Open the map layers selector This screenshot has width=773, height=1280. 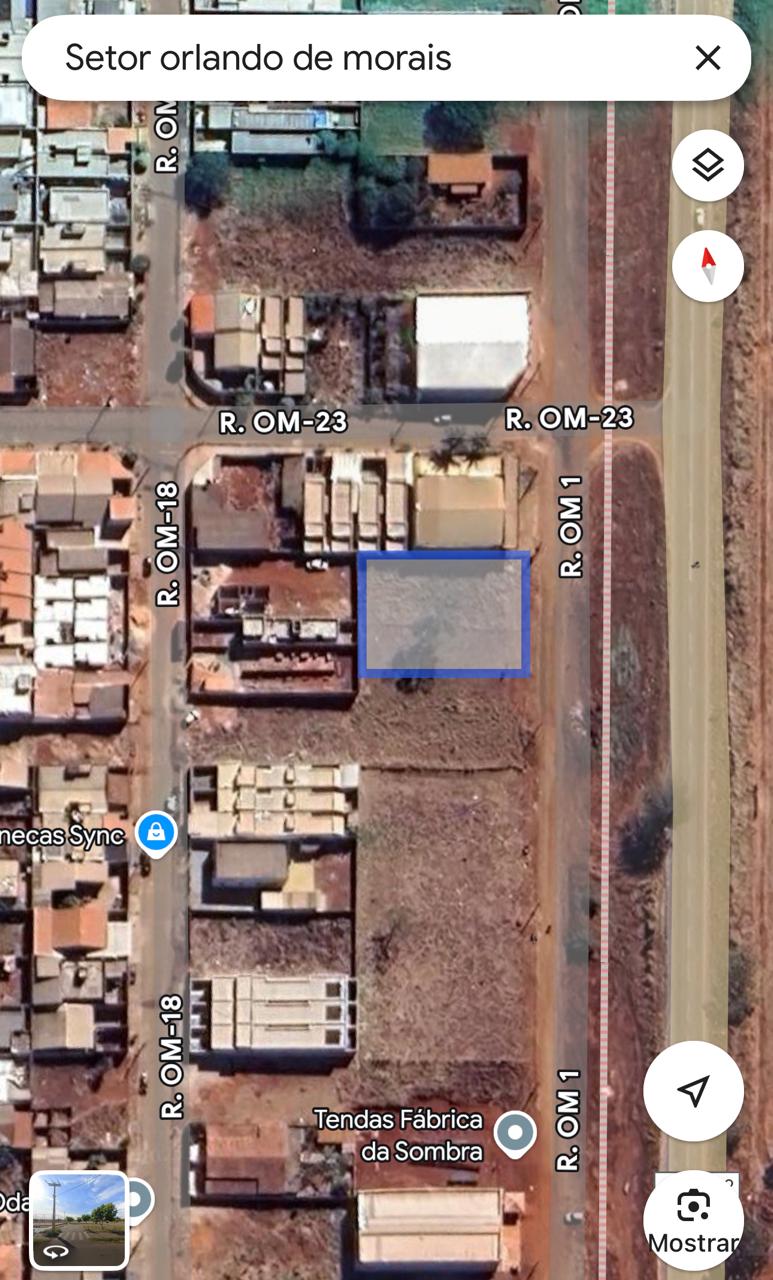pyautogui.click(x=707, y=166)
